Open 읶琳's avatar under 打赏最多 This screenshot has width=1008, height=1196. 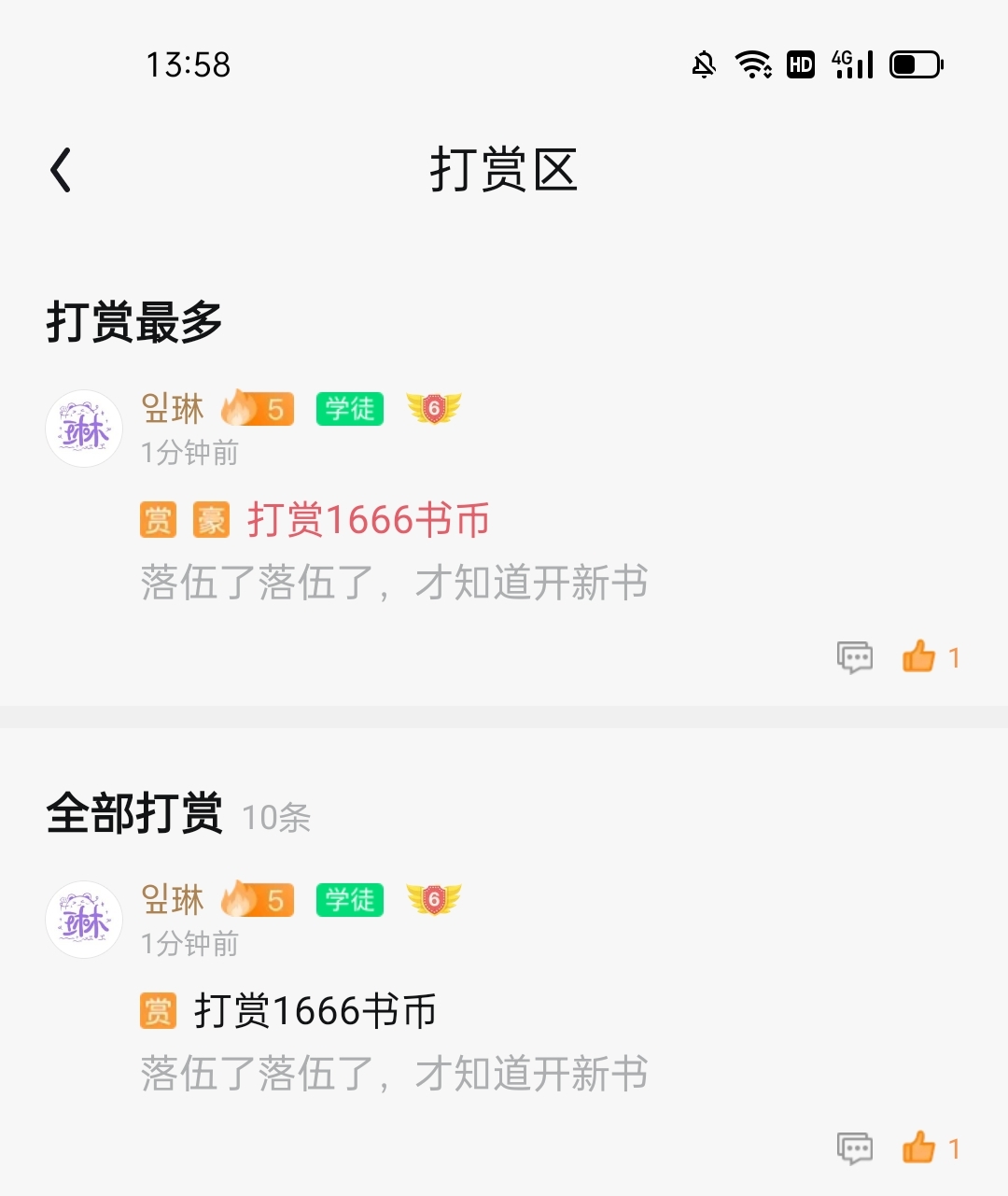coord(85,429)
